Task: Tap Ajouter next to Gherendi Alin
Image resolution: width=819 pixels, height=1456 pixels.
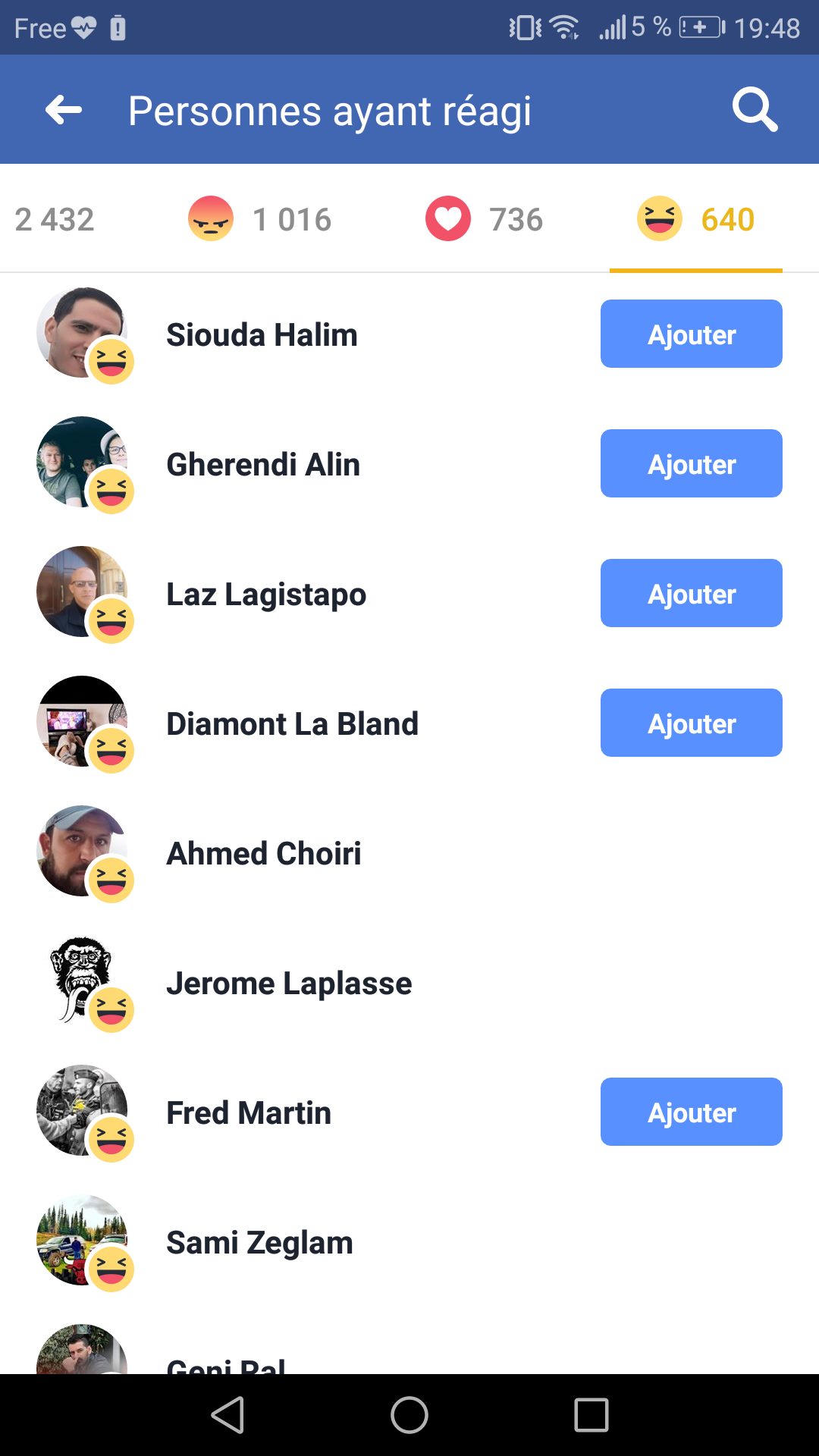Action: [x=691, y=464]
